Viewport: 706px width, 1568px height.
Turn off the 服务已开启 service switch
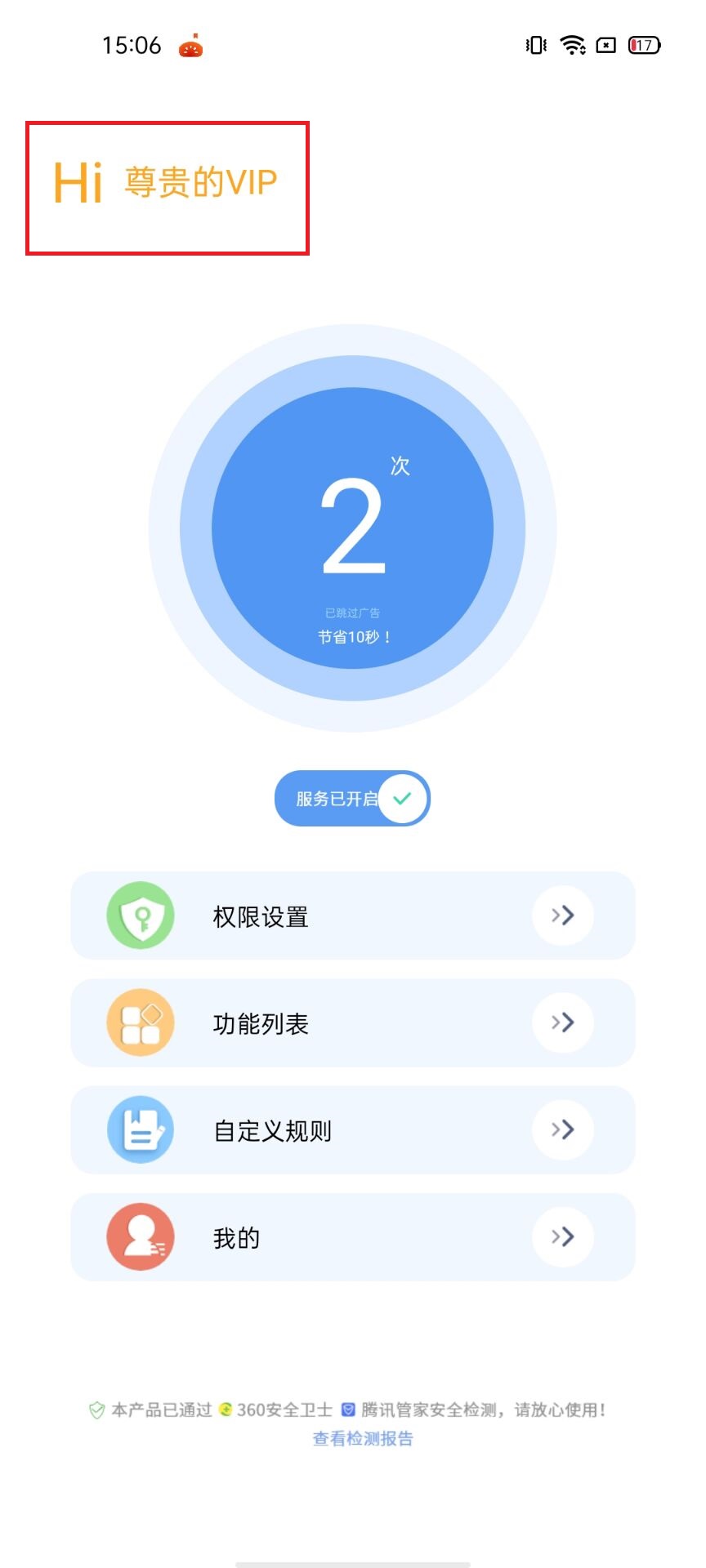pos(352,798)
